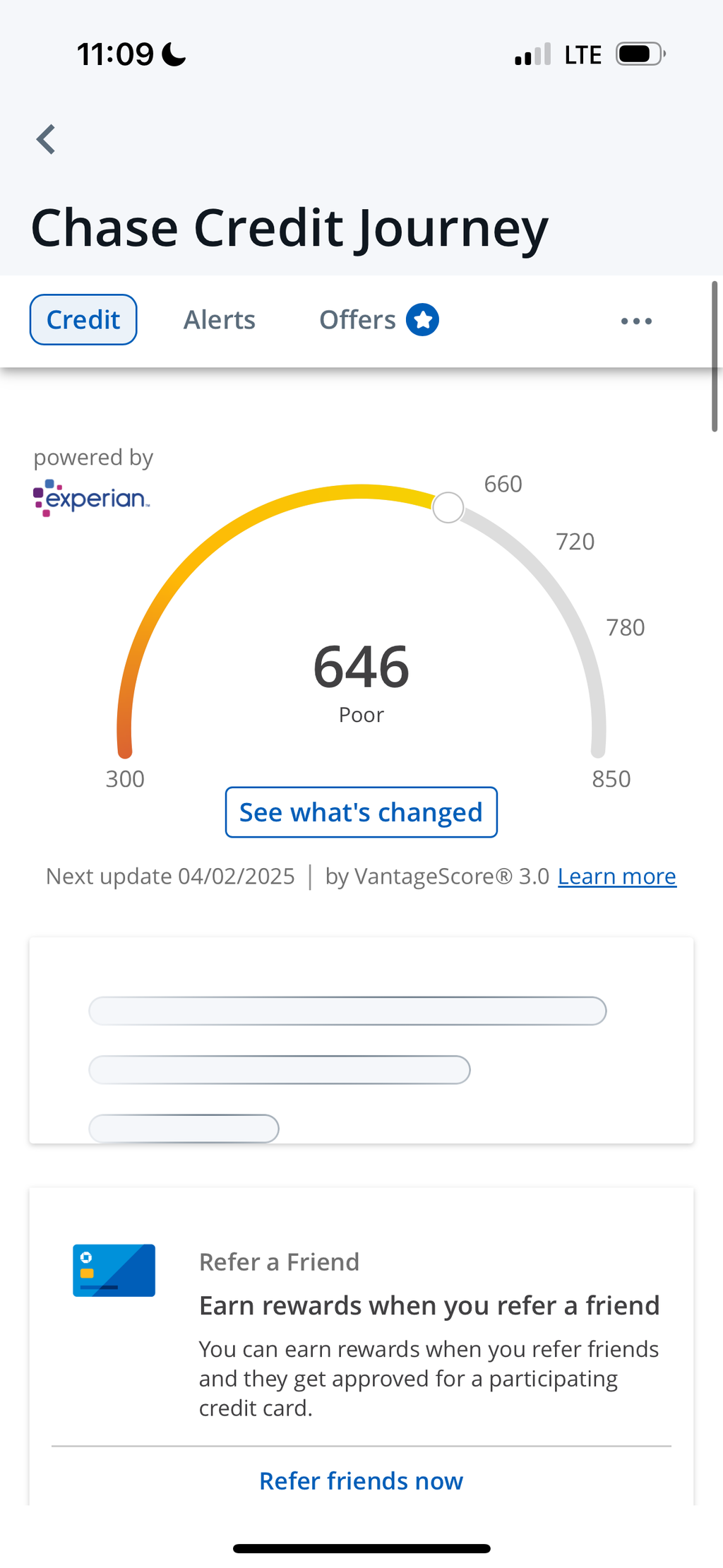
Task: Click the back chevron arrow
Action: point(45,138)
